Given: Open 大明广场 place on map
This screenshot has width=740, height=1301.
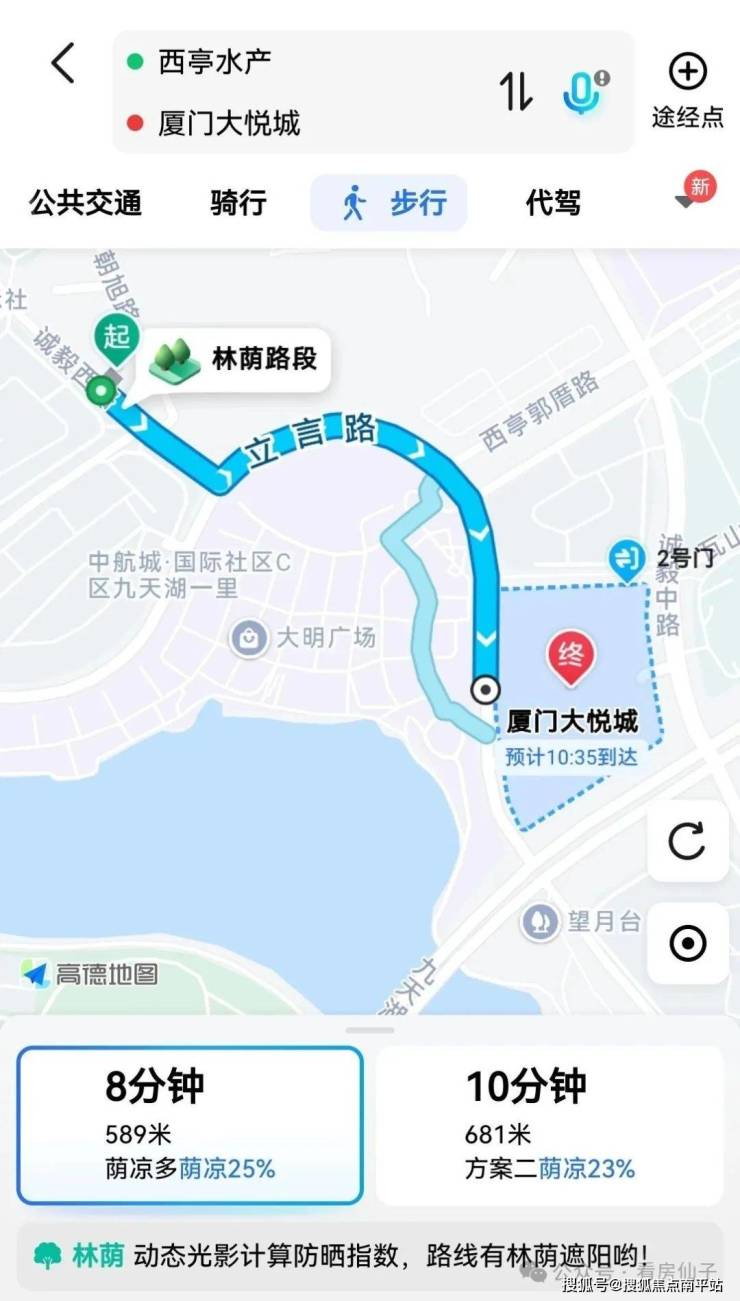Looking at the screenshot, I should 249,637.
